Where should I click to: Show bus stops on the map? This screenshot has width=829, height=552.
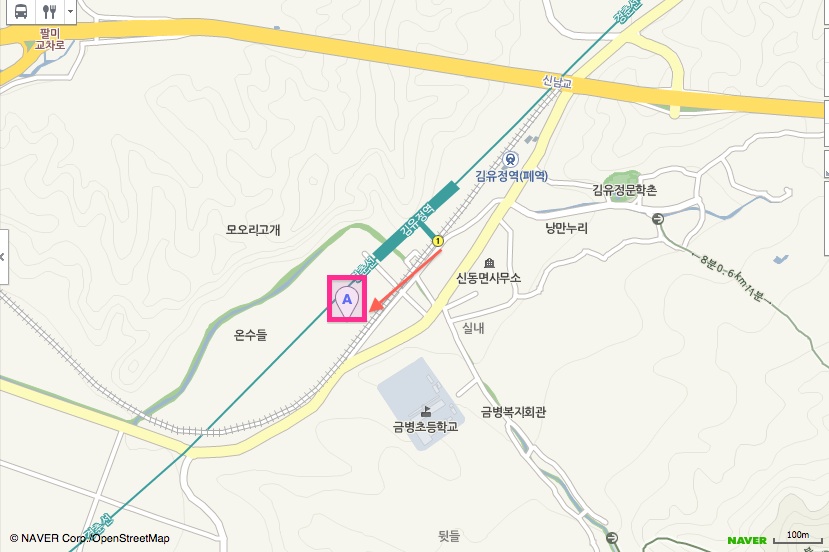pos(21,11)
